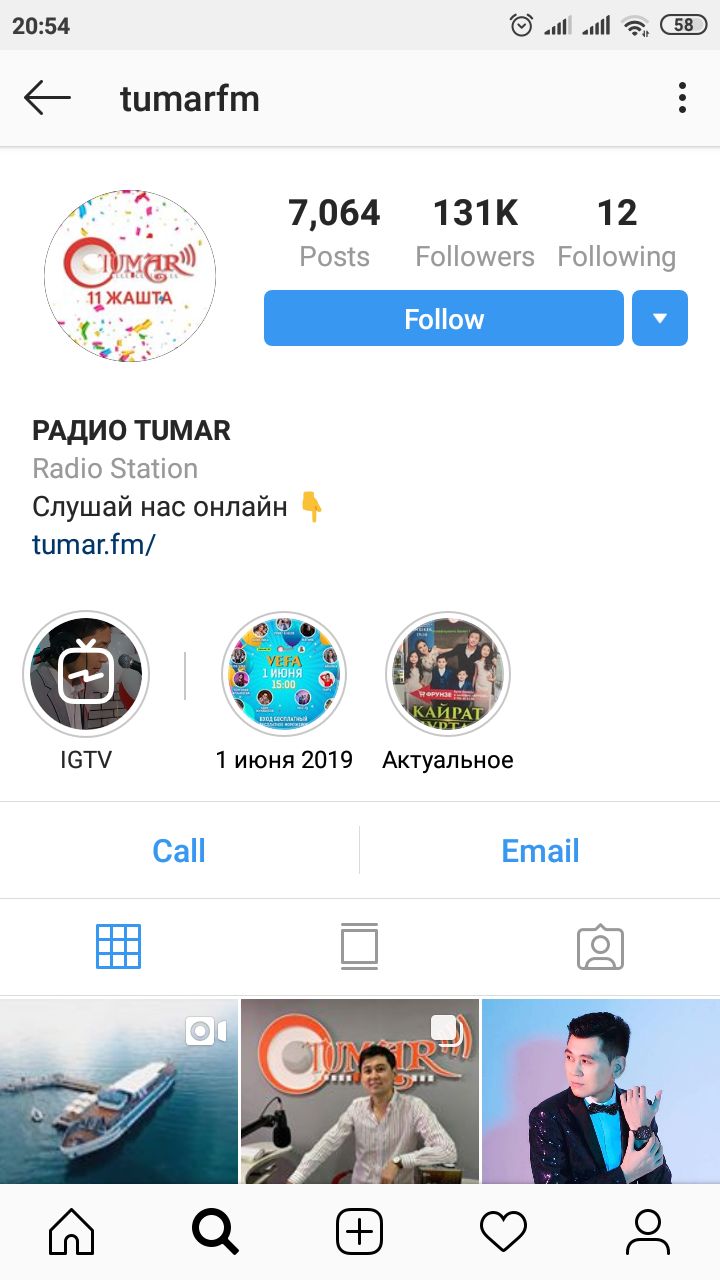Expand suggested accounts dropdown arrow
This screenshot has height=1280, width=720.
tap(659, 319)
